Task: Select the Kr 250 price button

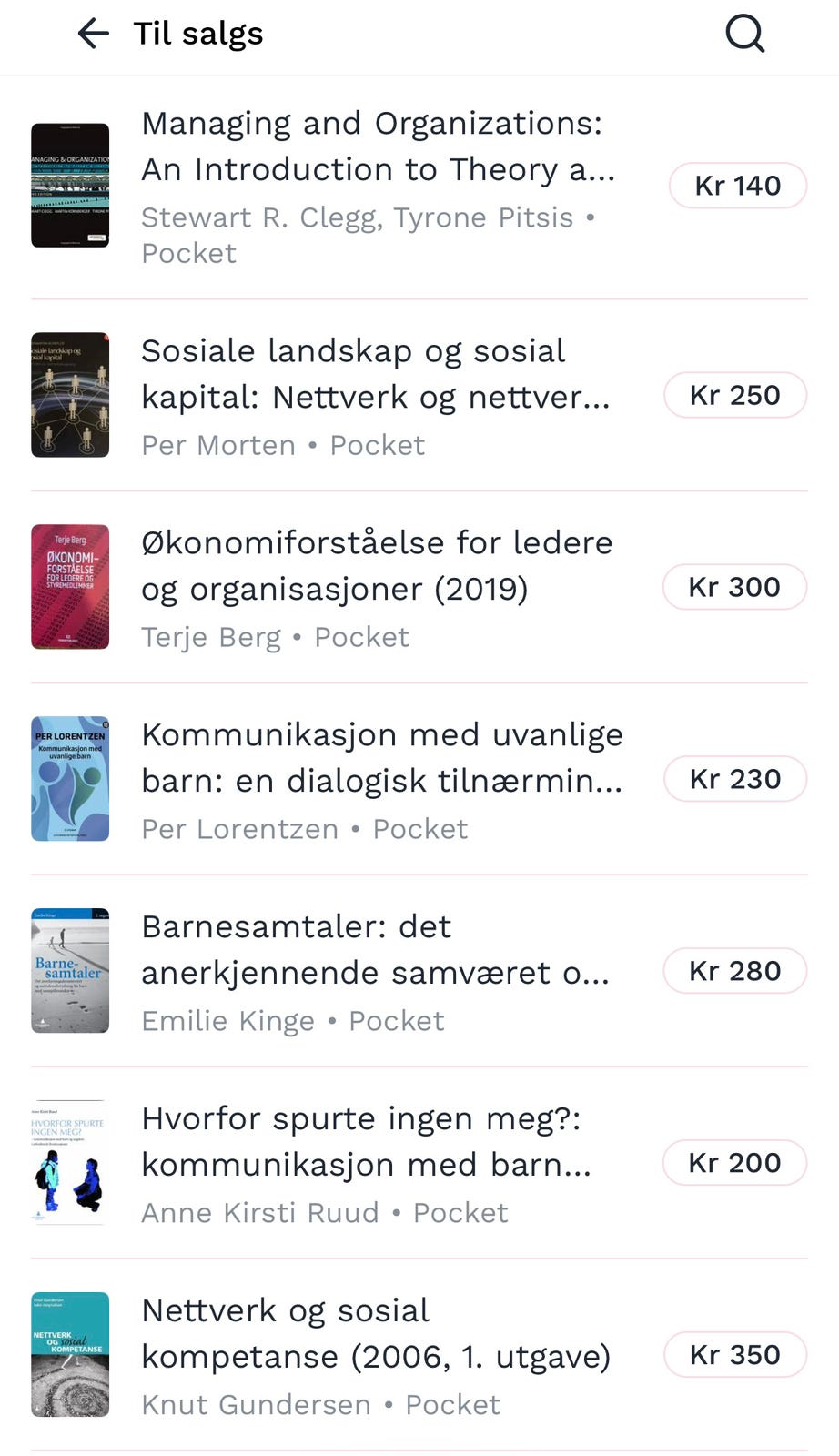Action: 735,395
